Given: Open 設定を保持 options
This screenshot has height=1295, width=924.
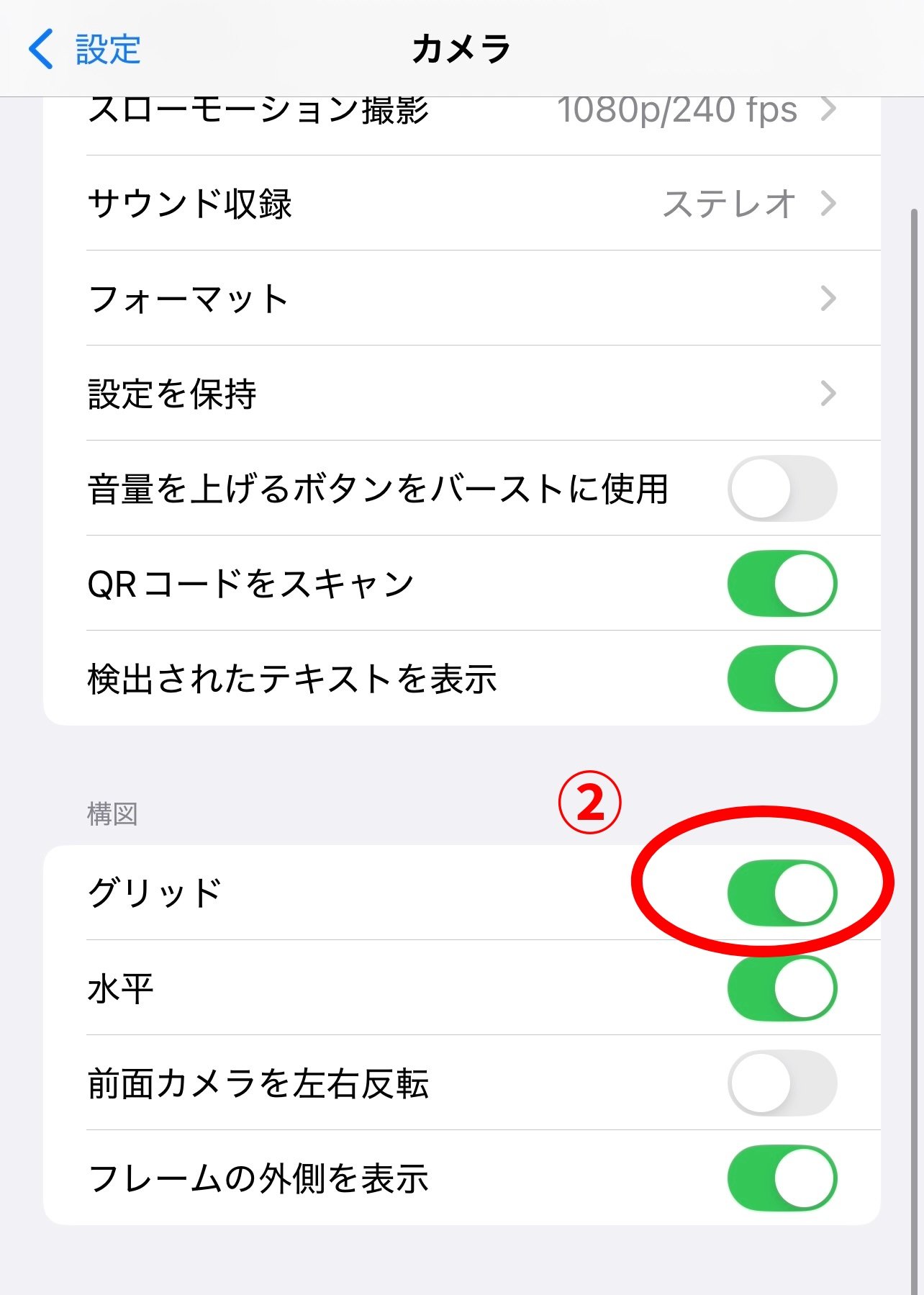Looking at the screenshot, I should pyautogui.click(x=461, y=394).
